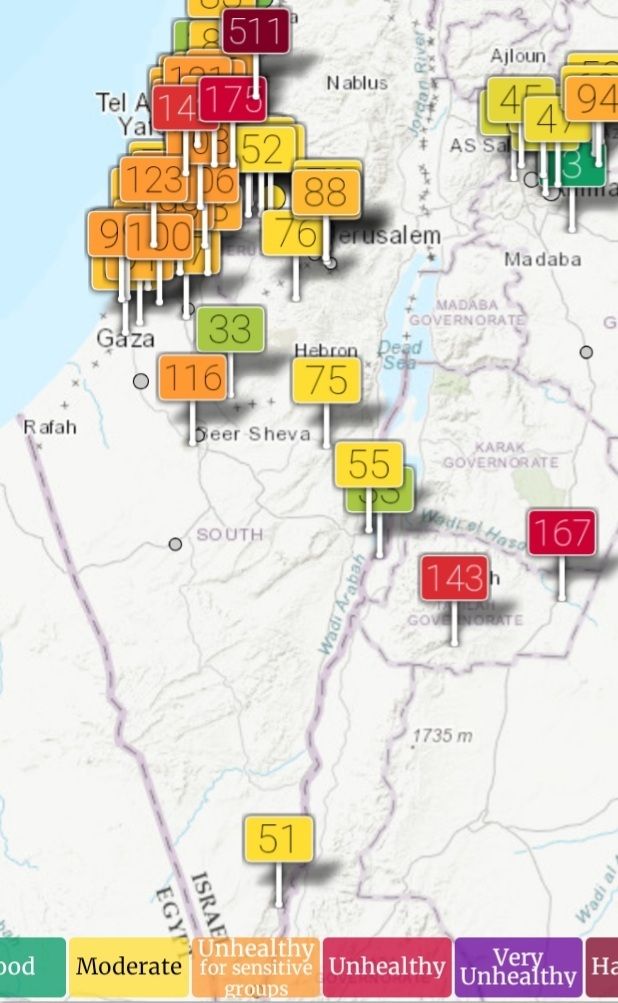
Task: Select the southern 51 AQI marker
Action: (x=278, y=840)
